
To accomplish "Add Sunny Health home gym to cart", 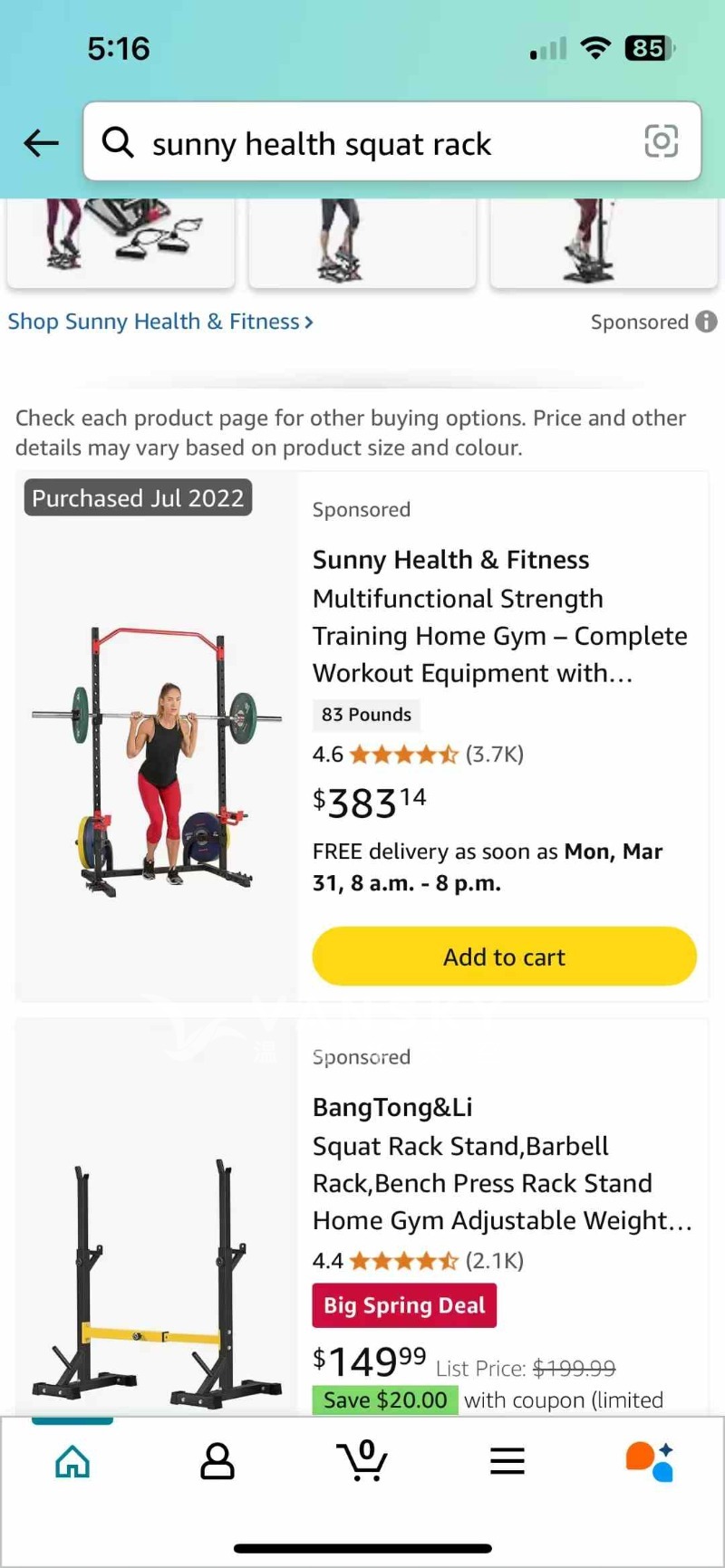I will tap(504, 957).
